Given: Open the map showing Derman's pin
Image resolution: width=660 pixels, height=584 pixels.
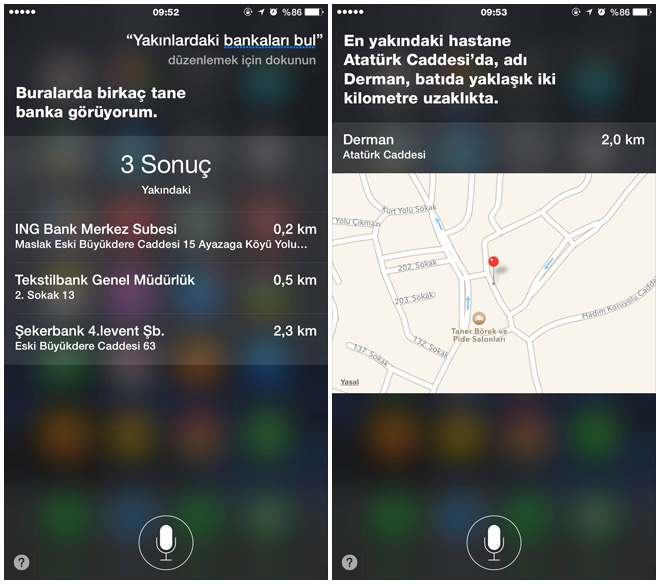Looking at the screenshot, I should tap(493, 283).
